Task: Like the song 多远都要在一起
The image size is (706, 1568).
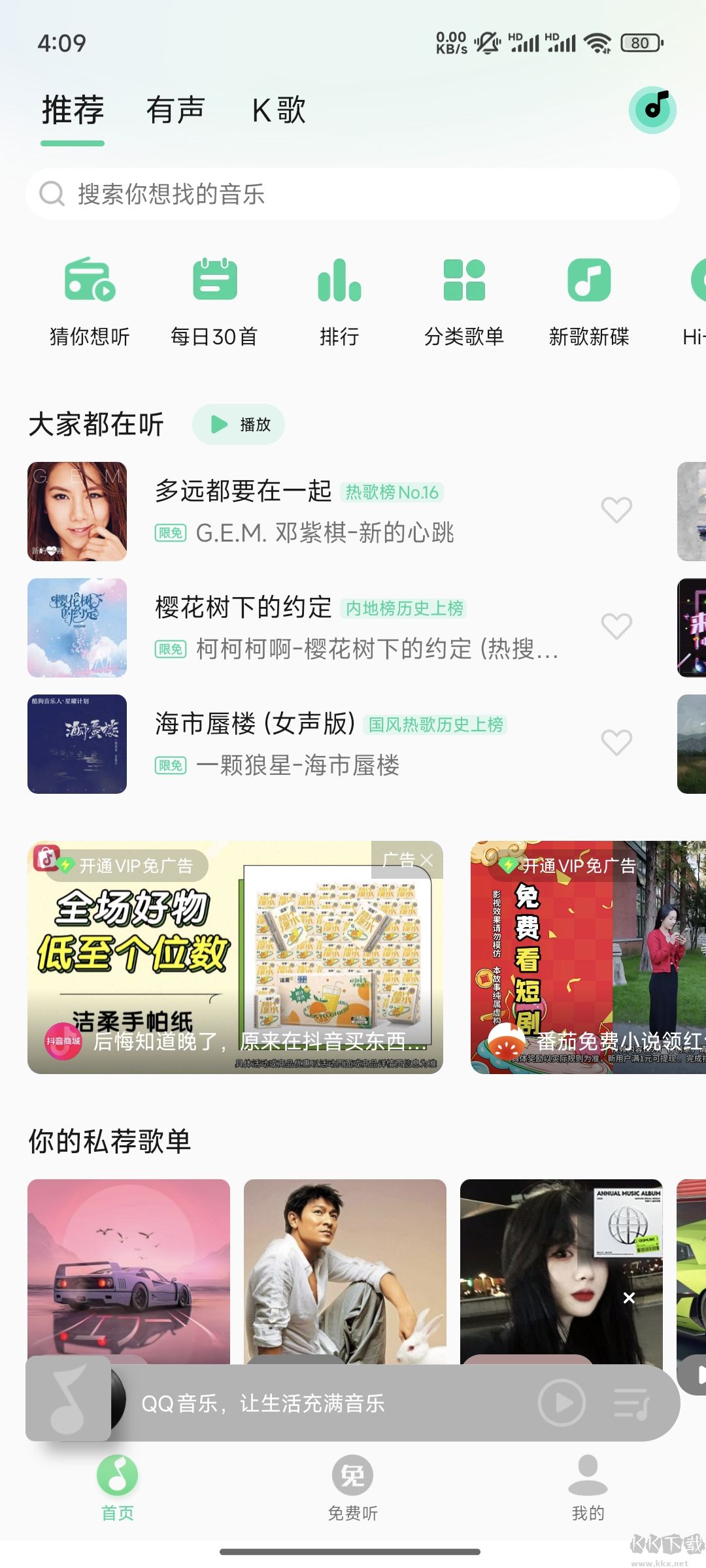Action: pos(616,510)
